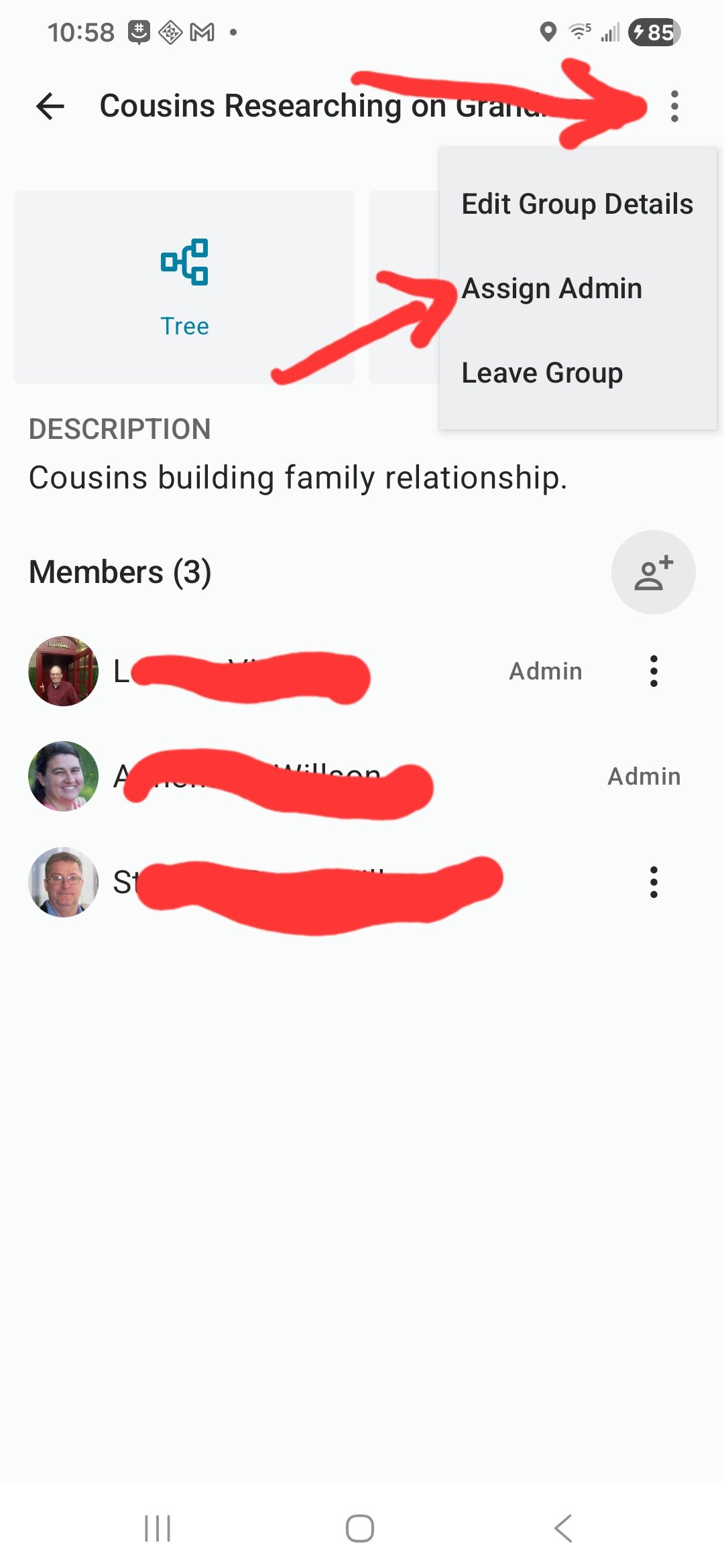Go back using the top-left arrow
Image resolution: width=724 pixels, height=1568 pixels.
[50, 106]
